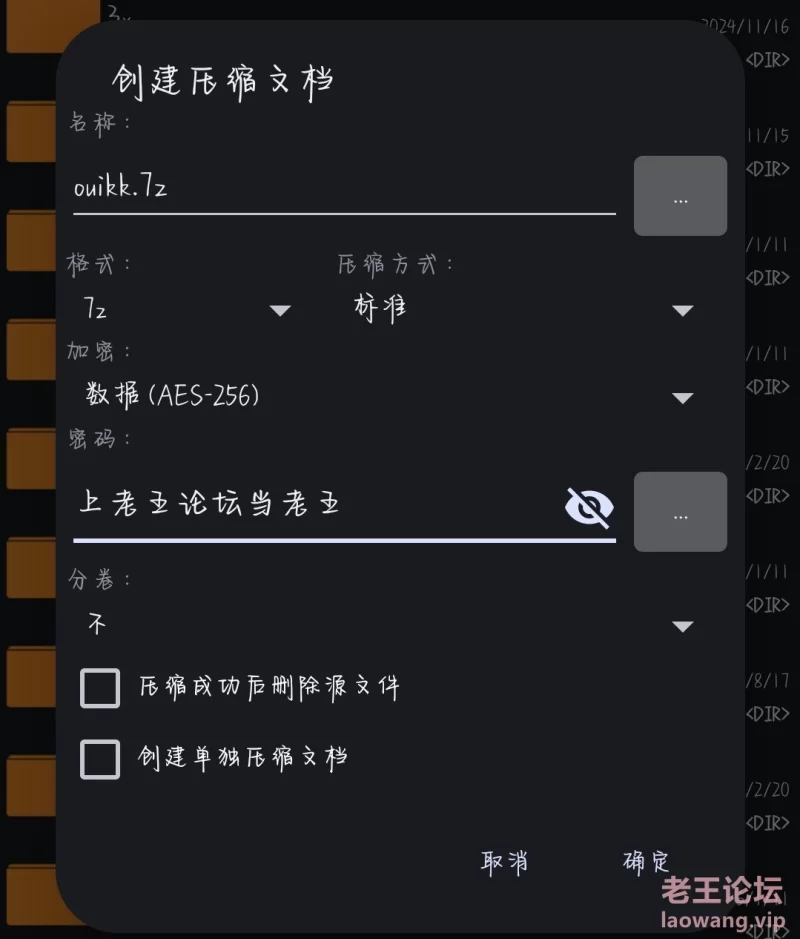Screen dimensions: 800x939
Task: Open the browse button beside the name field
Action: [x=680, y=196]
